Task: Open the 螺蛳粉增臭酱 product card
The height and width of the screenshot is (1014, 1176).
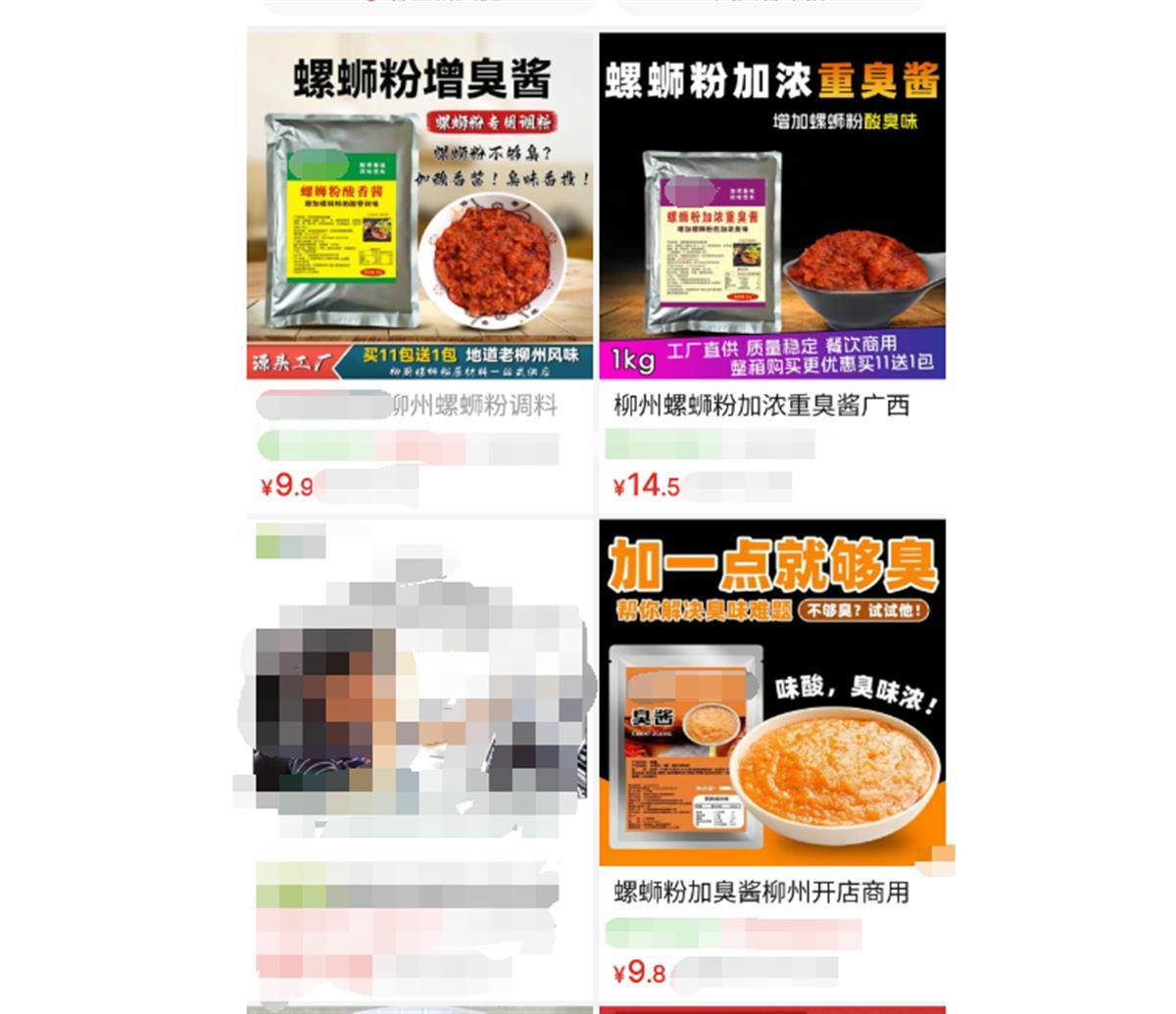Action: 419,208
